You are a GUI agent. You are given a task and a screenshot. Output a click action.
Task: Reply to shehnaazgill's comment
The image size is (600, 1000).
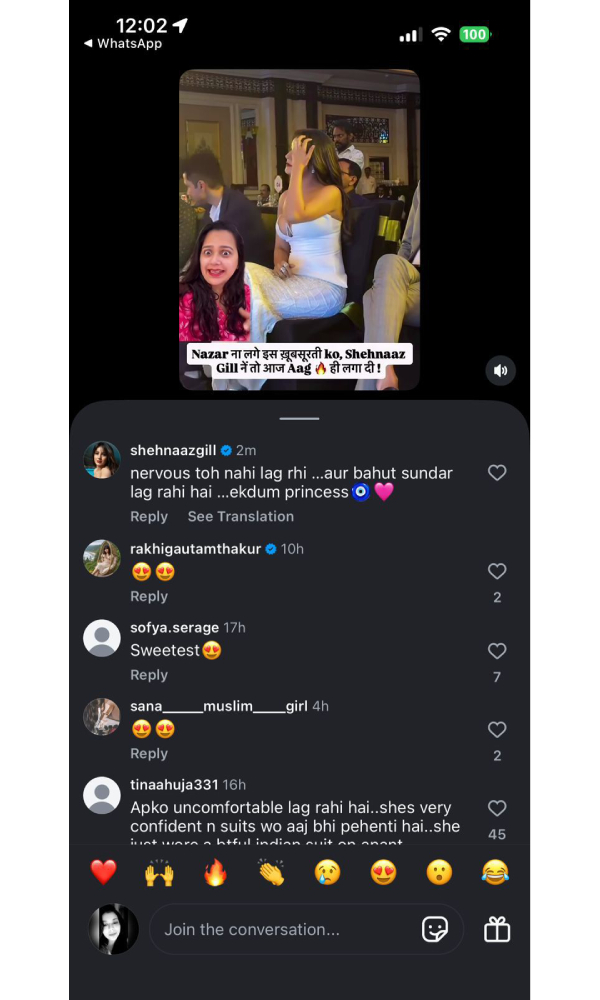(149, 516)
